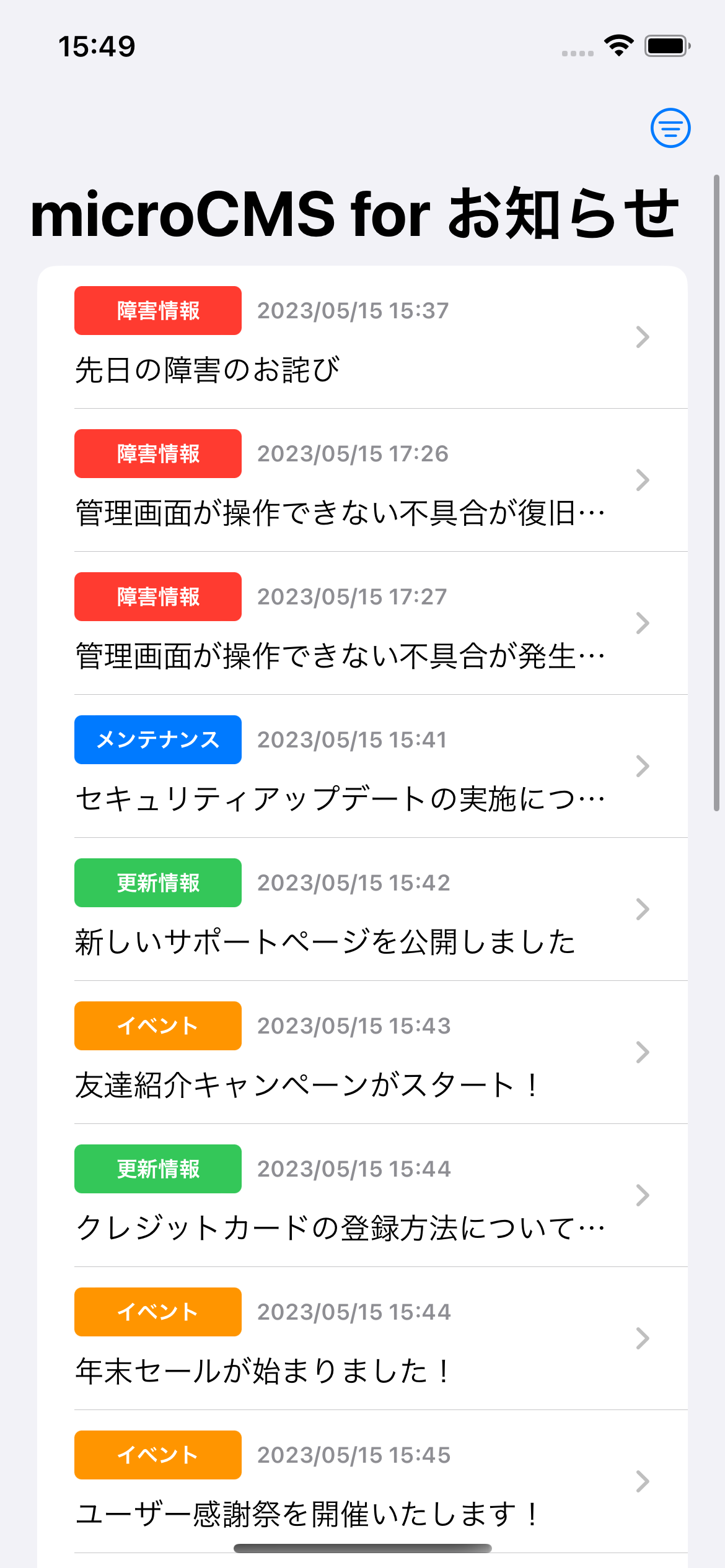Tap the red 障害情報 badge on first row
The width and height of the screenshot is (725, 1568).
(157, 311)
